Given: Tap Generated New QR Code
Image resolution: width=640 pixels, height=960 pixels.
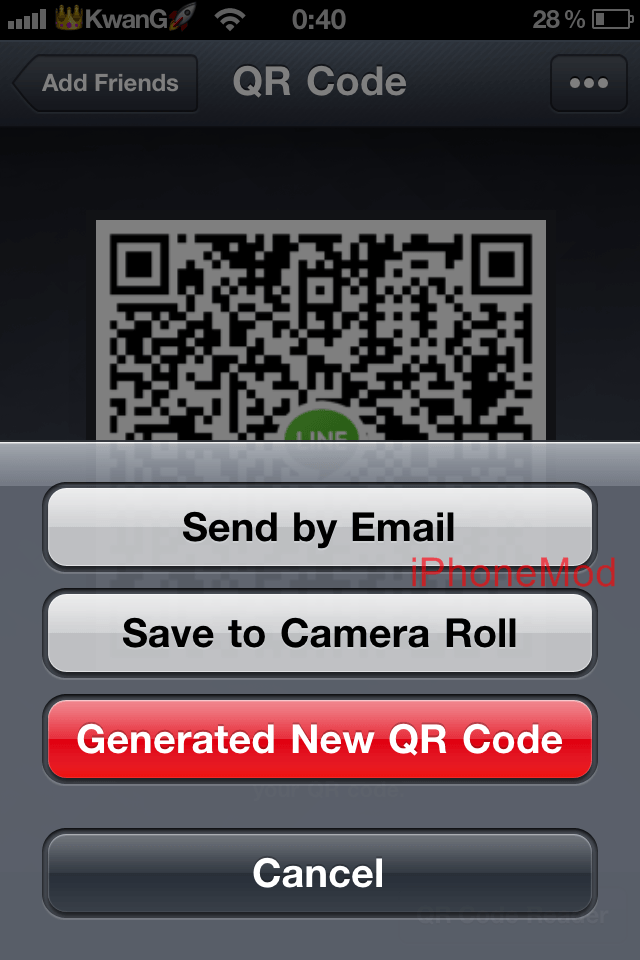Looking at the screenshot, I should pos(319,740).
